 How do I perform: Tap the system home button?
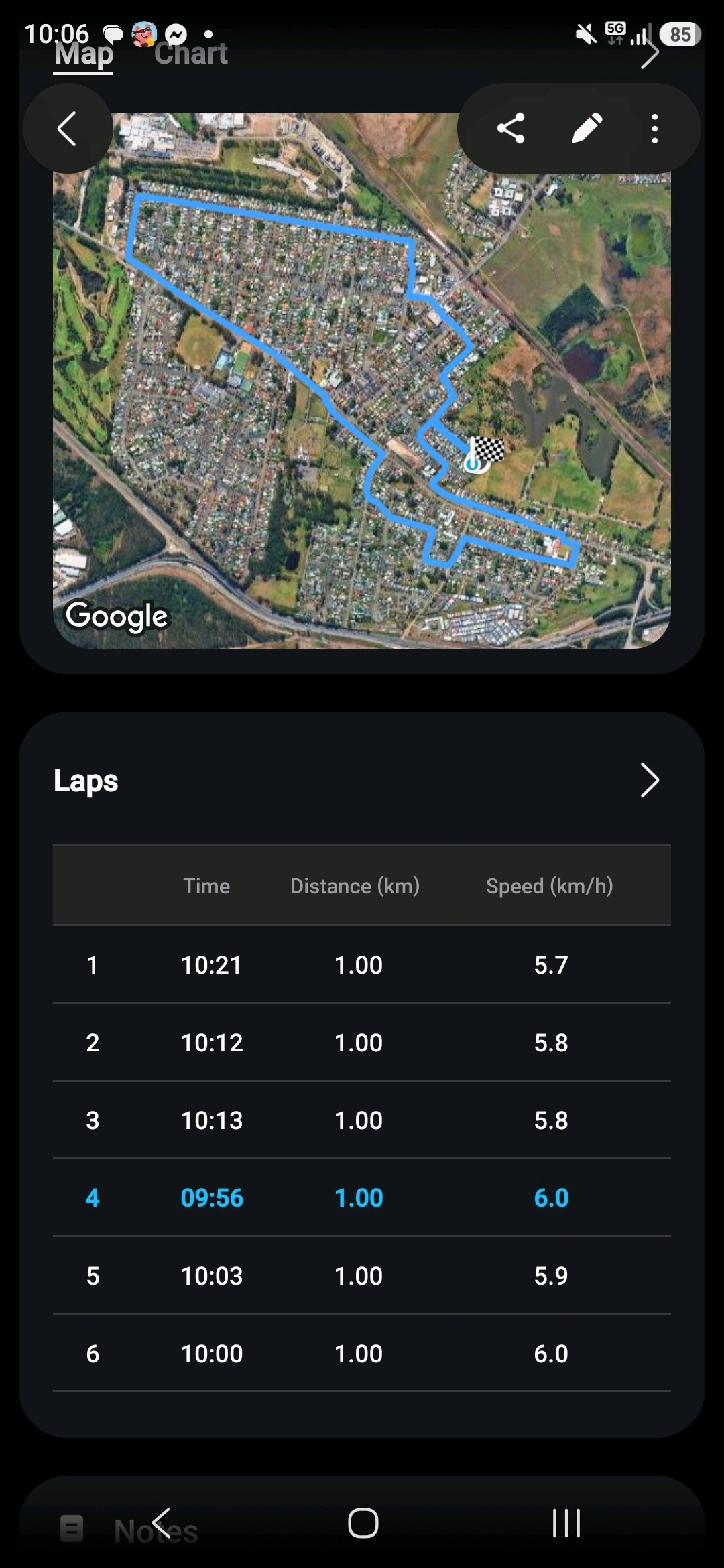coord(363,1522)
